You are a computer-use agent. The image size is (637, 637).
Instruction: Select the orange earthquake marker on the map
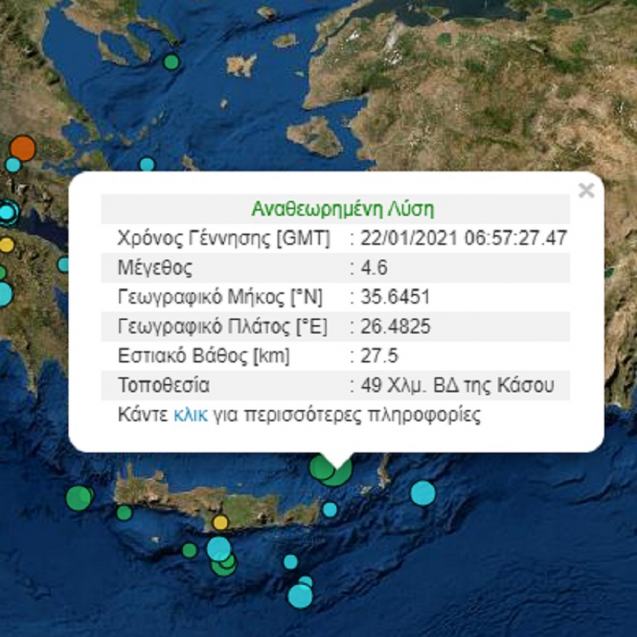[x=22, y=148]
